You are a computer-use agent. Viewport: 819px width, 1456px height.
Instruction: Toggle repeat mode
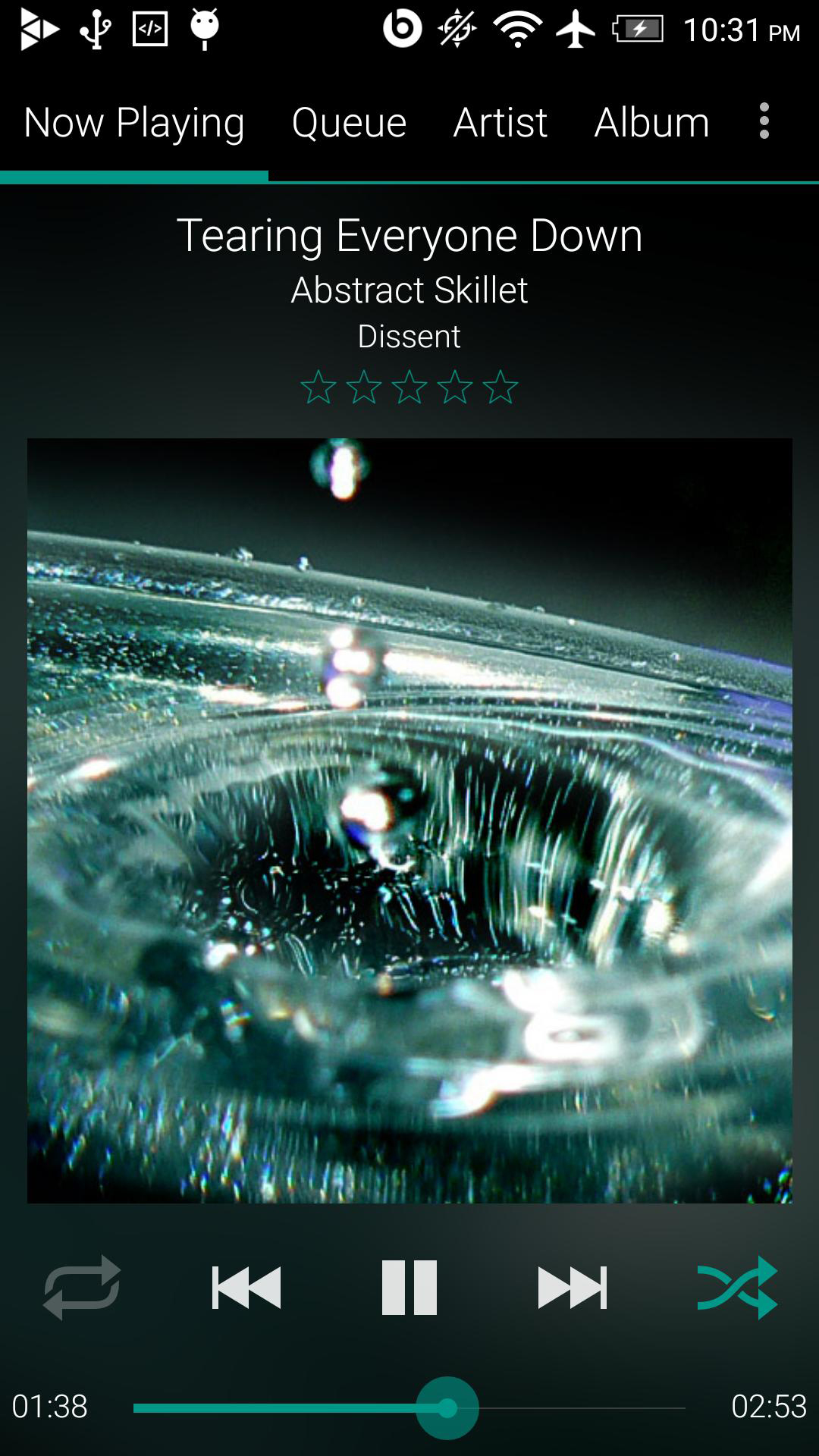pyautogui.click(x=82, y=1287)
